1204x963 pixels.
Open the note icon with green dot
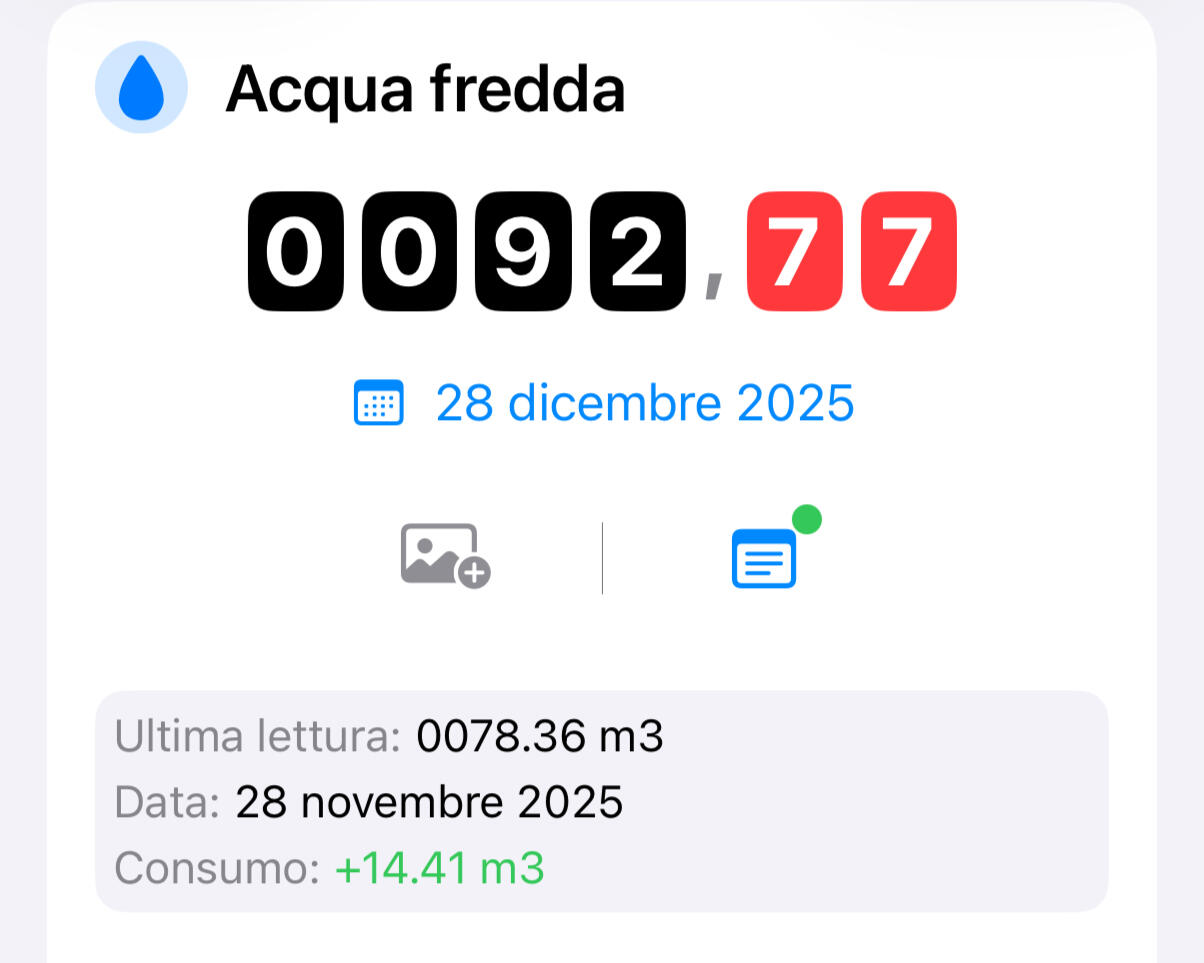point(765,557)
